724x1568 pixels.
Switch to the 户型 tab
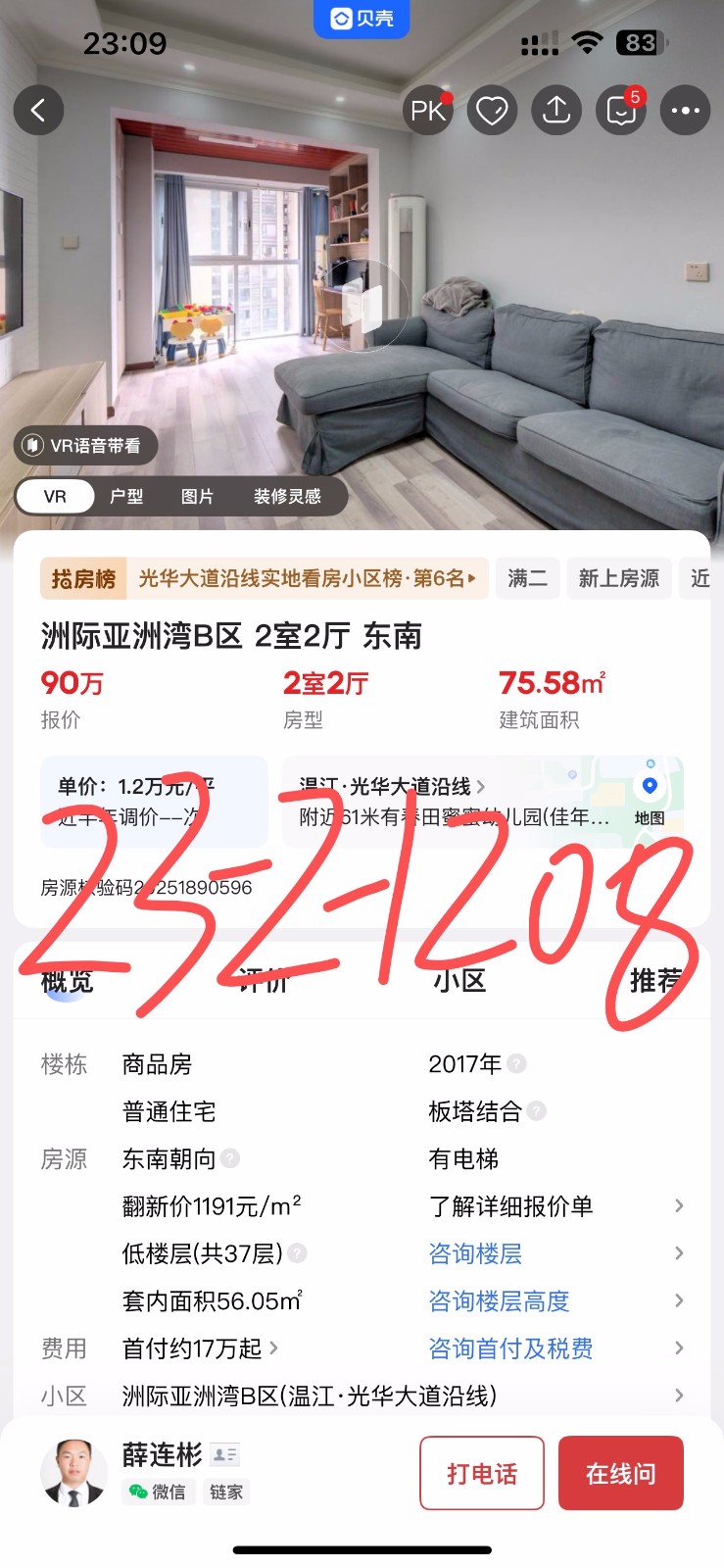click(126, 497)
